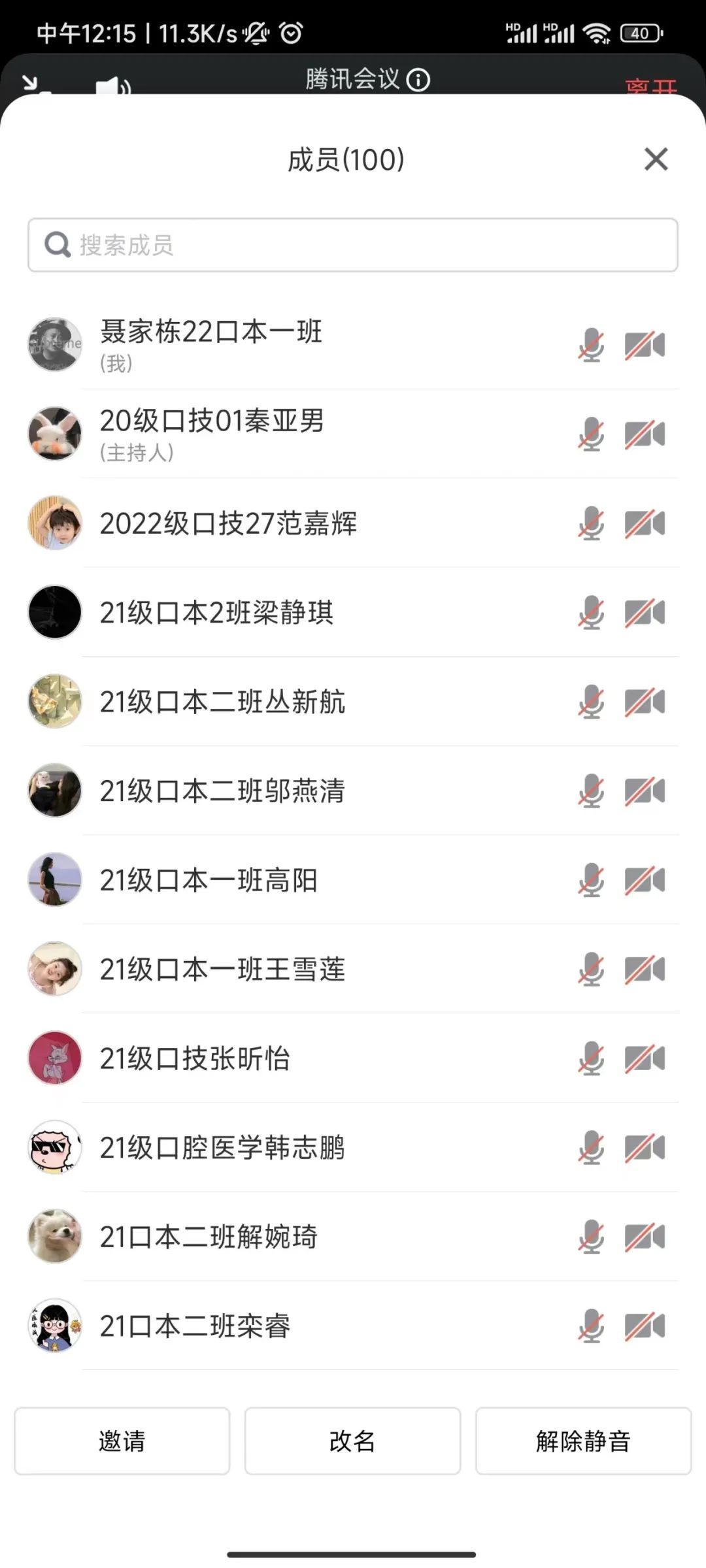Tap 改名 to rename yourself
Image resolution: width=706 pixels, height=1568 pixels.
pyautogui.click(x=352, y=1441)
